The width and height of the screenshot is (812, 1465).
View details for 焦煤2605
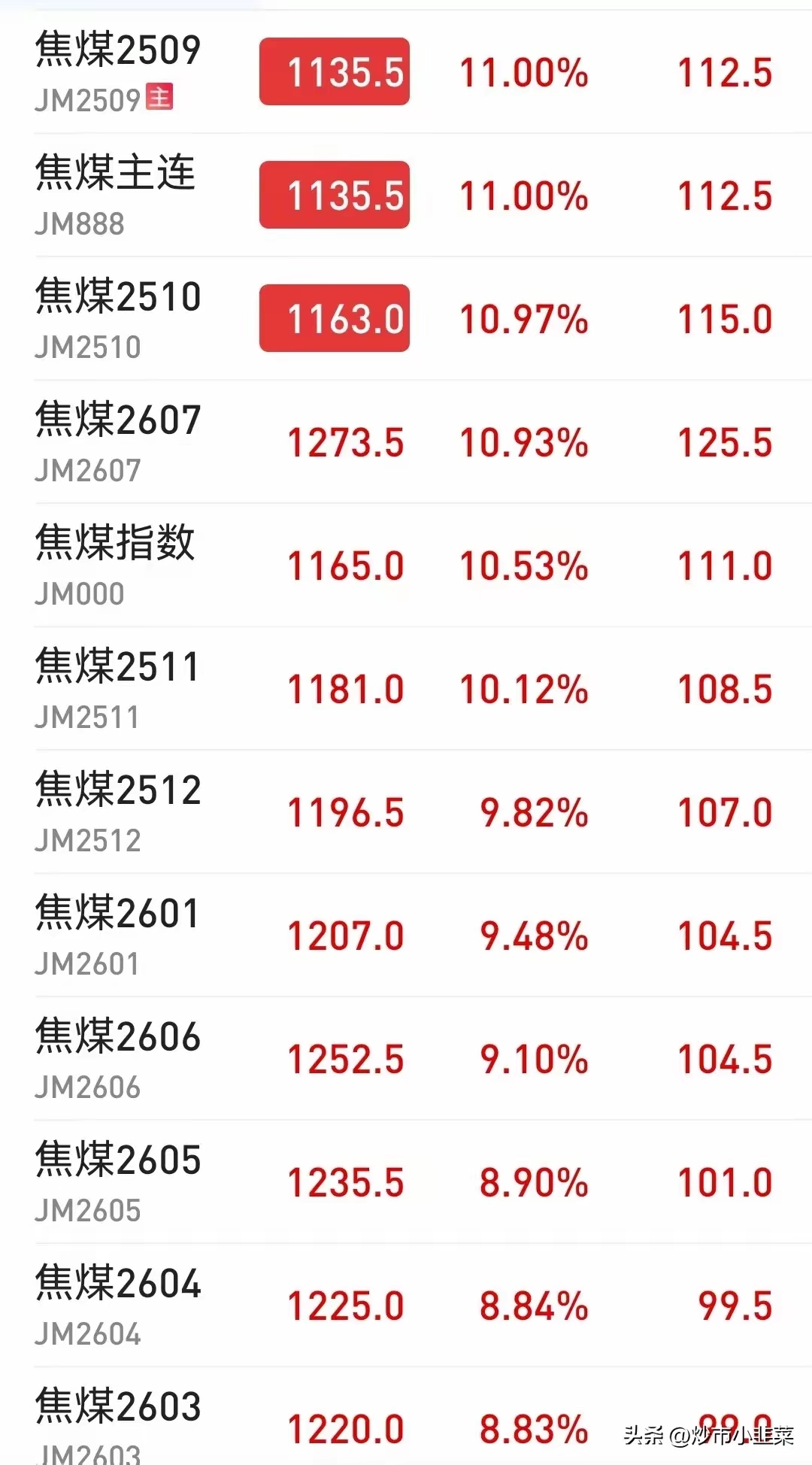[406, 1182]
